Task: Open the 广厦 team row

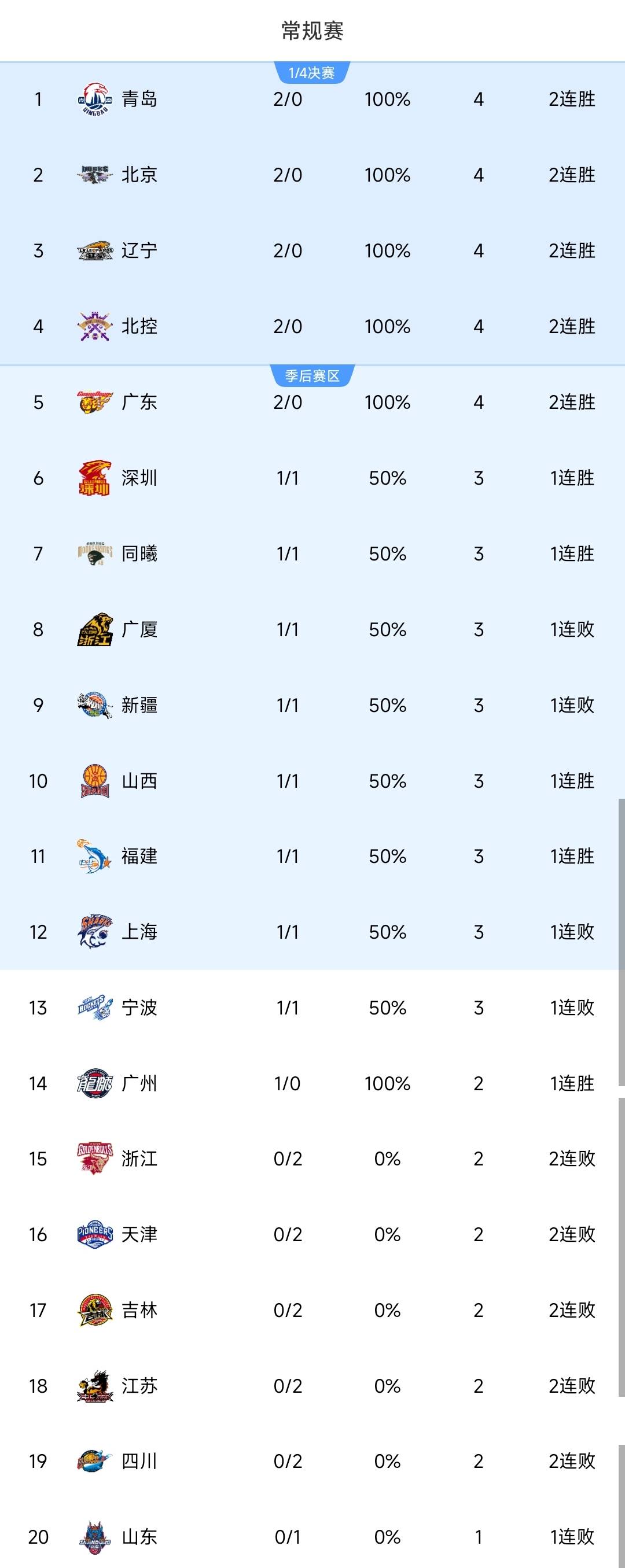Action: [x=139, y=629]
